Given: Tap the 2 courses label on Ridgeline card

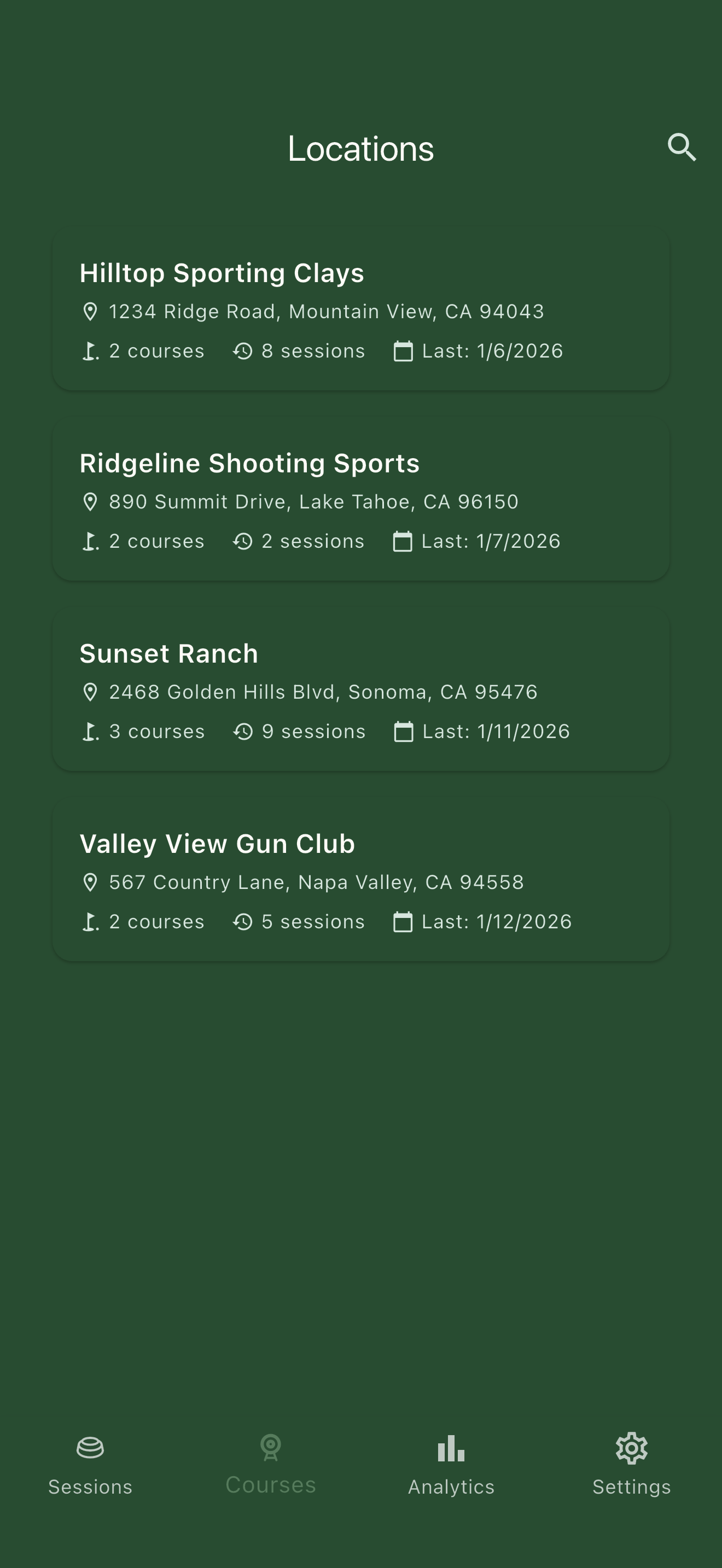Looking at the screenshot, I should 156,541.
